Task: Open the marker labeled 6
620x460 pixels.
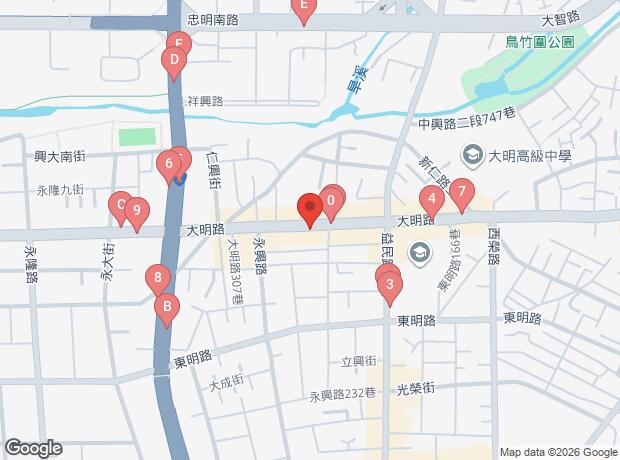Action: [169, 162]
